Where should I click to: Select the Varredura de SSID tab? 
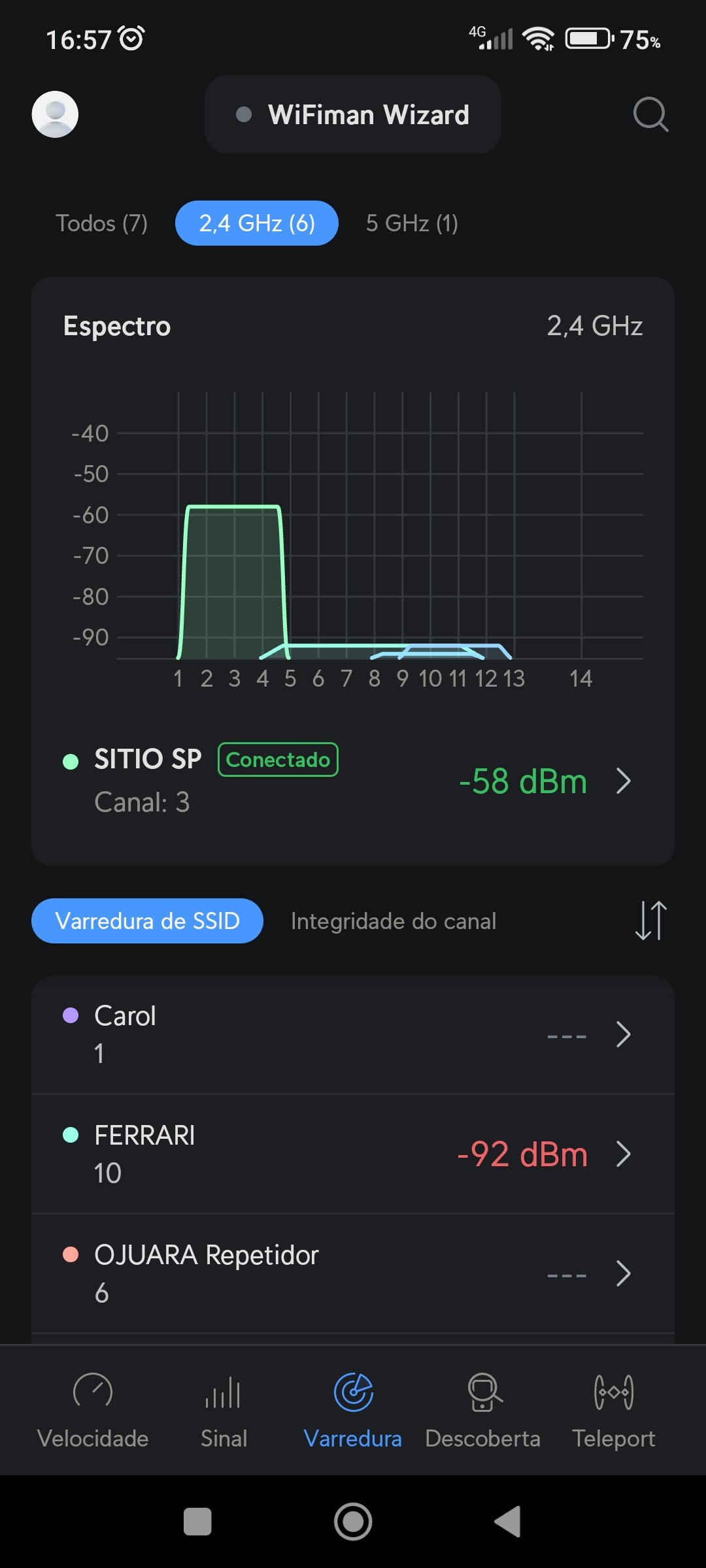[147, 921]
